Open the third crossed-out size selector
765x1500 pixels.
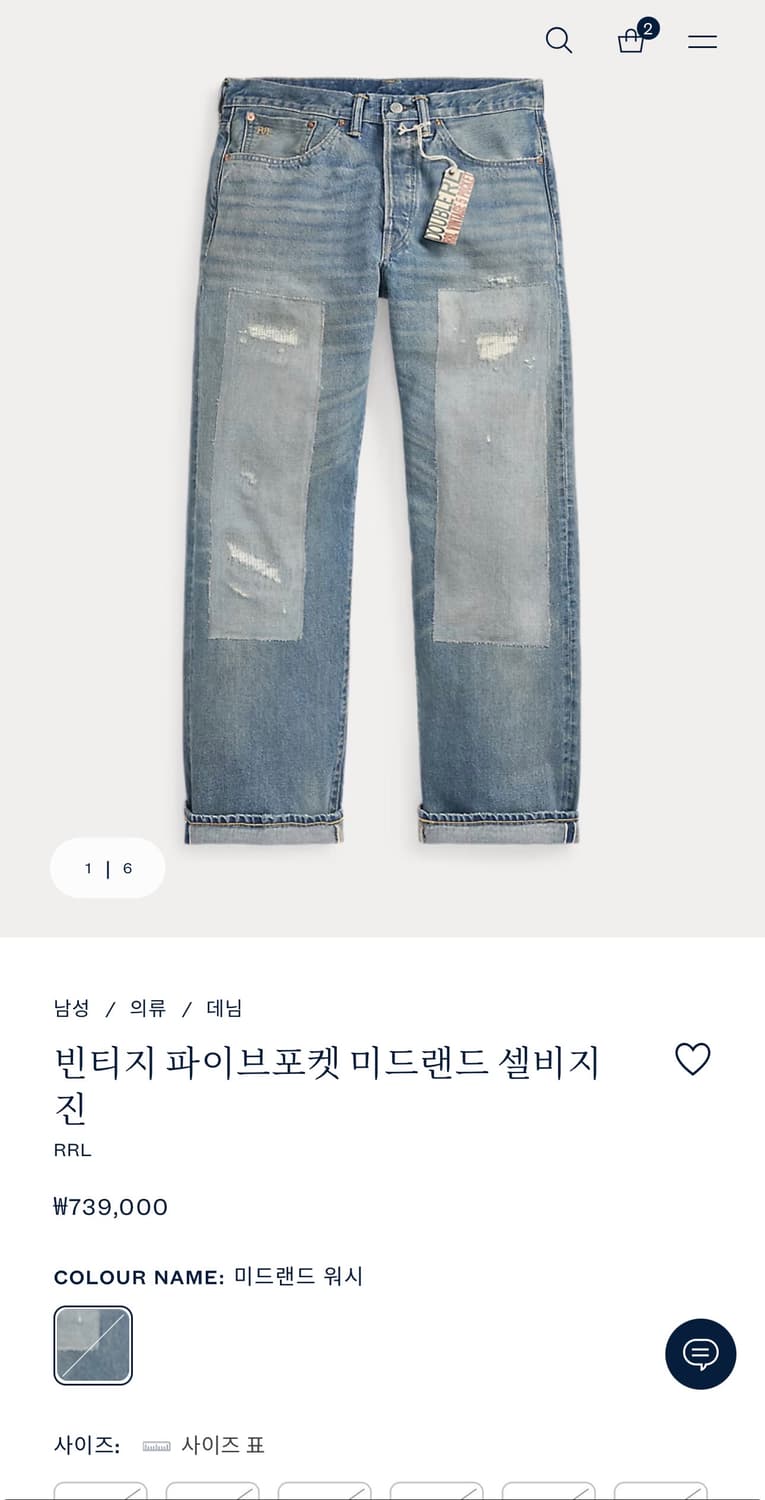click(327, 1492)
